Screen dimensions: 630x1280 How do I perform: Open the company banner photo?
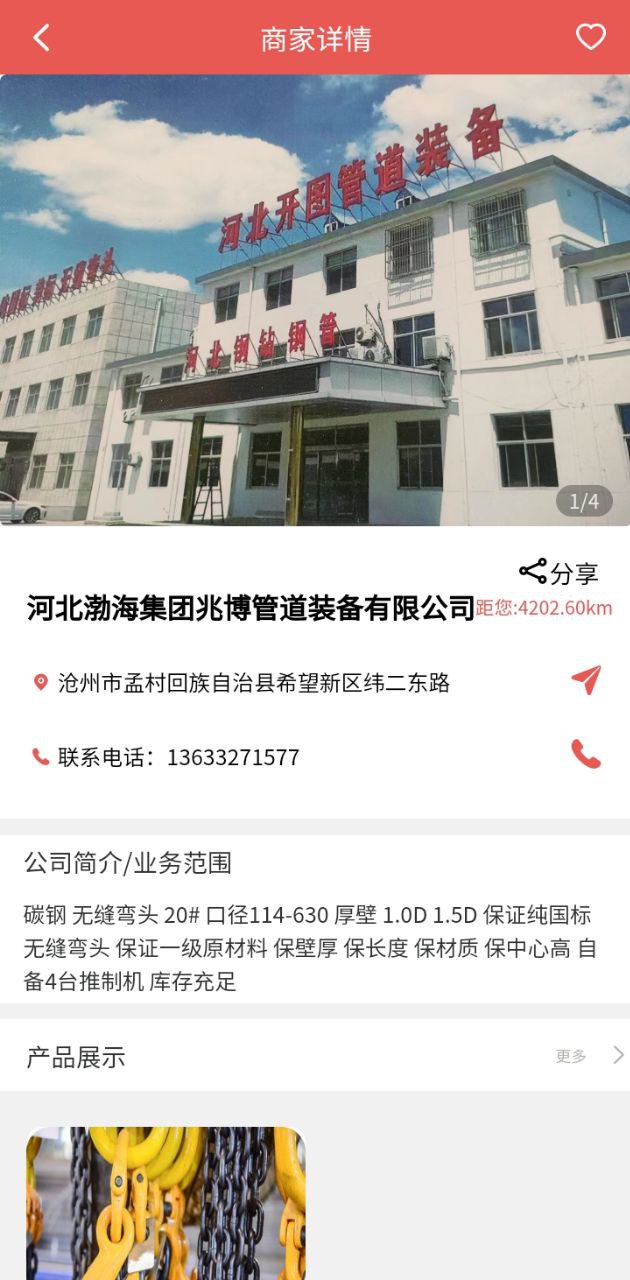315,300
